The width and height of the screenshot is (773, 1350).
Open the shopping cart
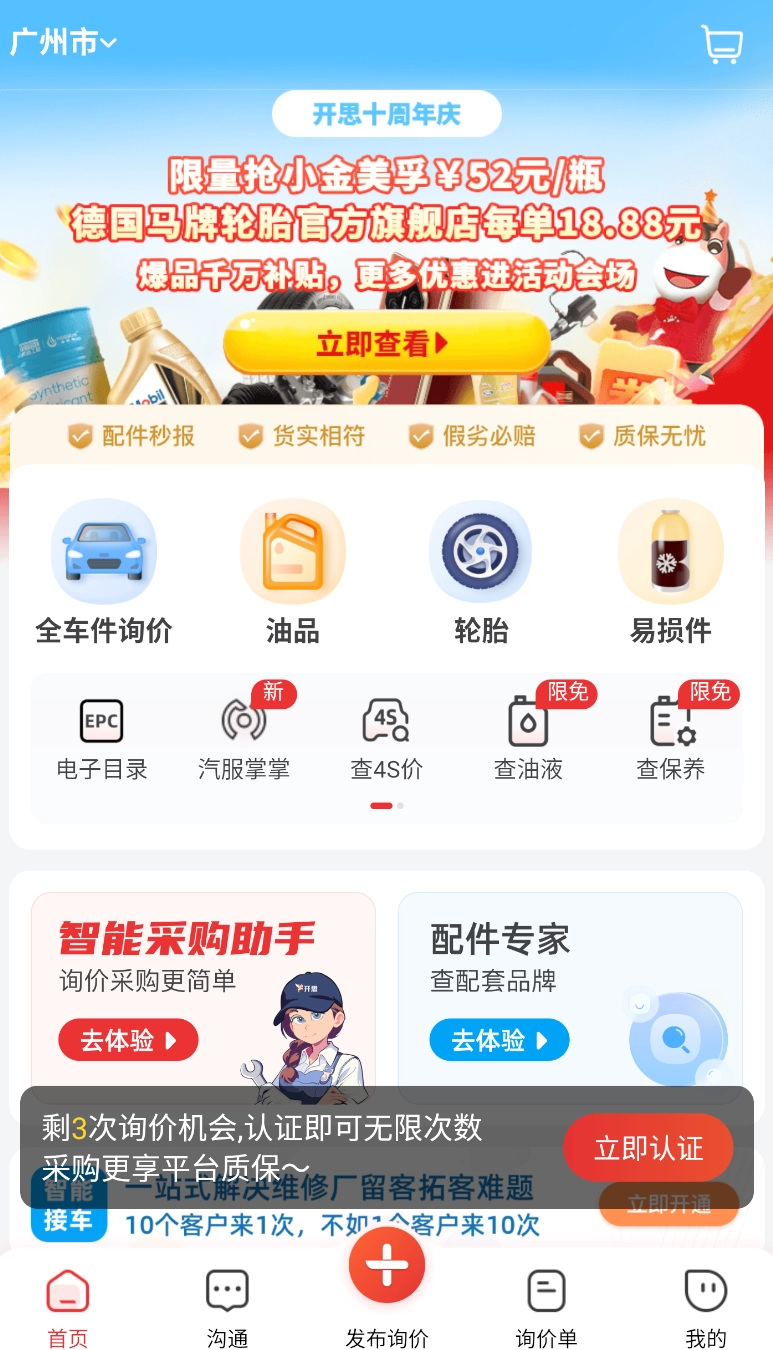(x=721, y=45)
